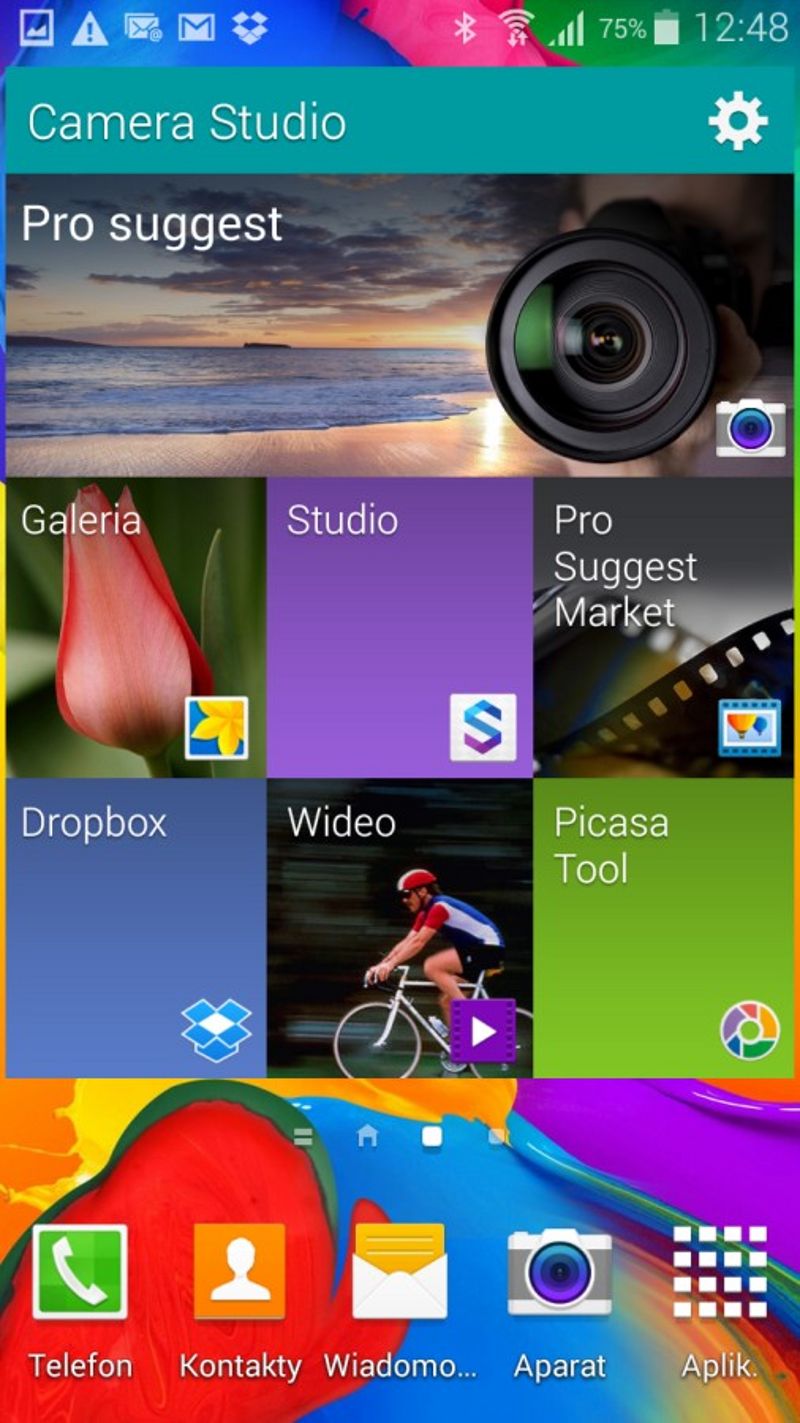Open the Dropbox tile
This screenshot has width=800, height=1423.
pyautogui.click(x=136, y=928)
